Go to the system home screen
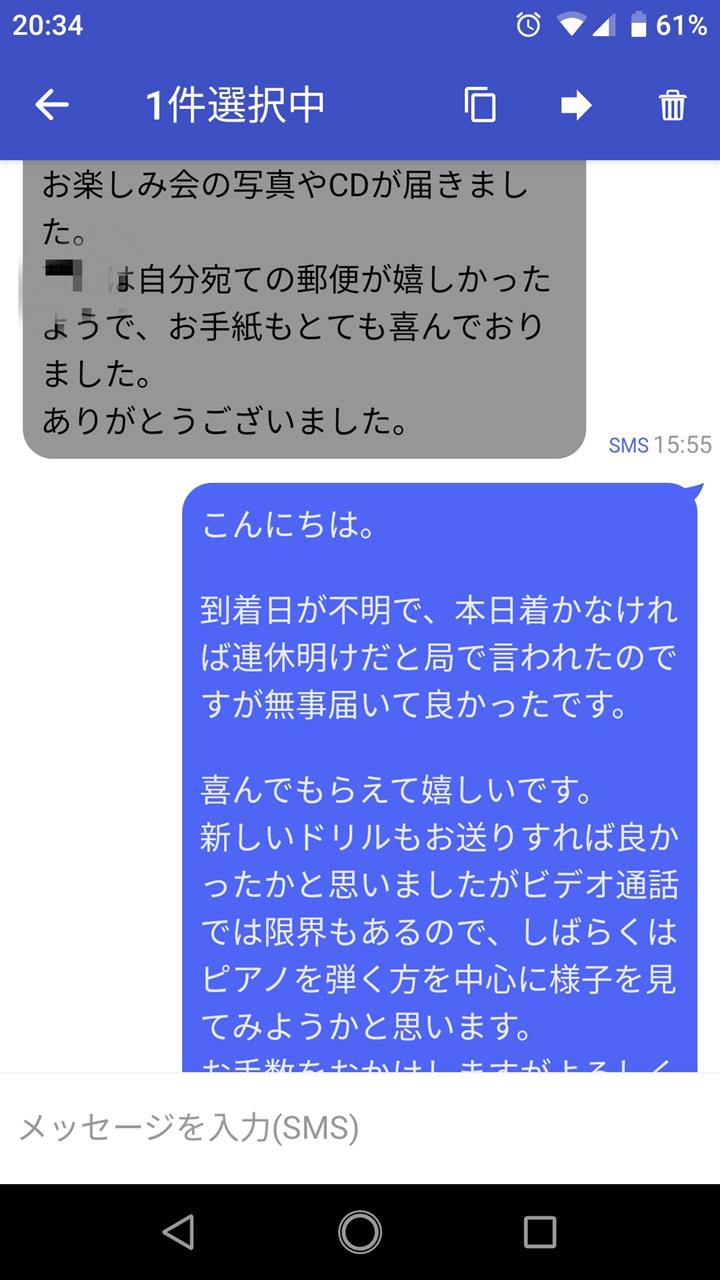 coord(360,1232)
